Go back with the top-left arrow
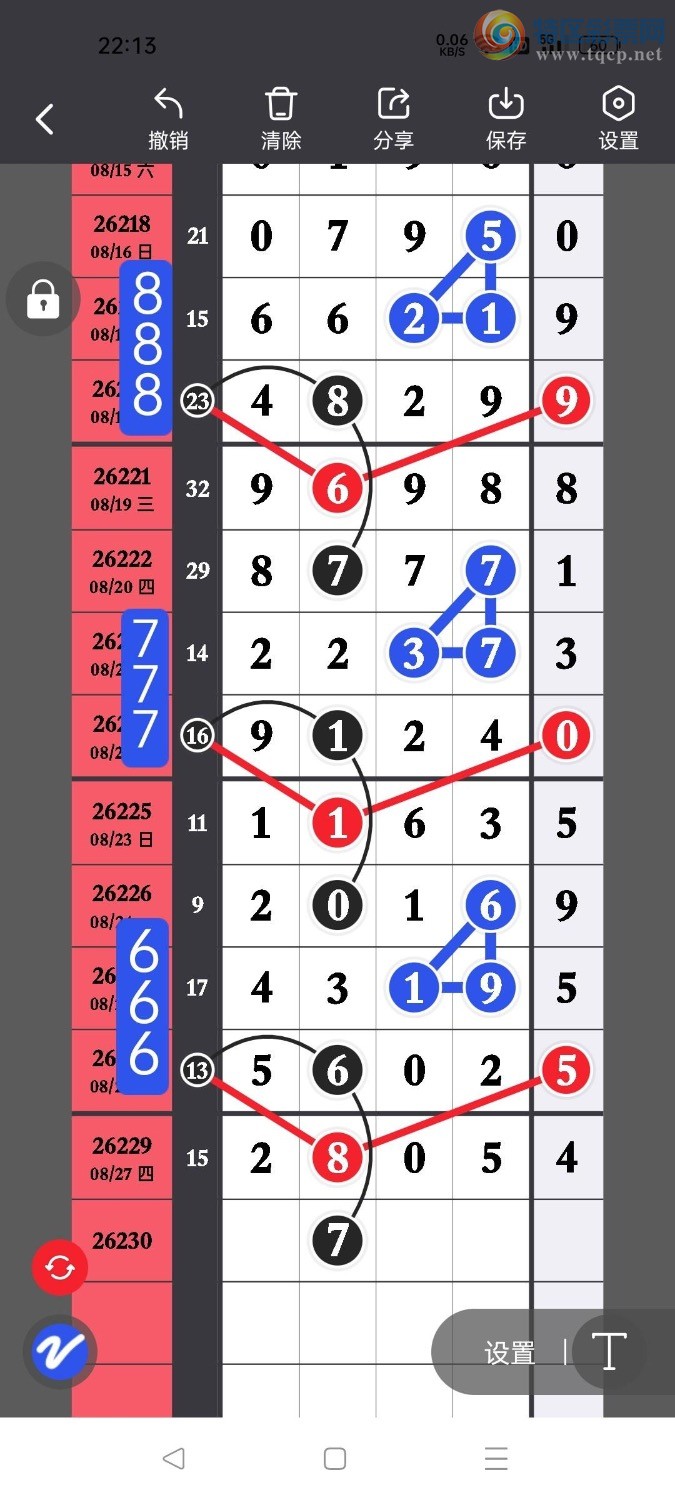The width and height of the screenshot is (675, 1500). point(44,120)
